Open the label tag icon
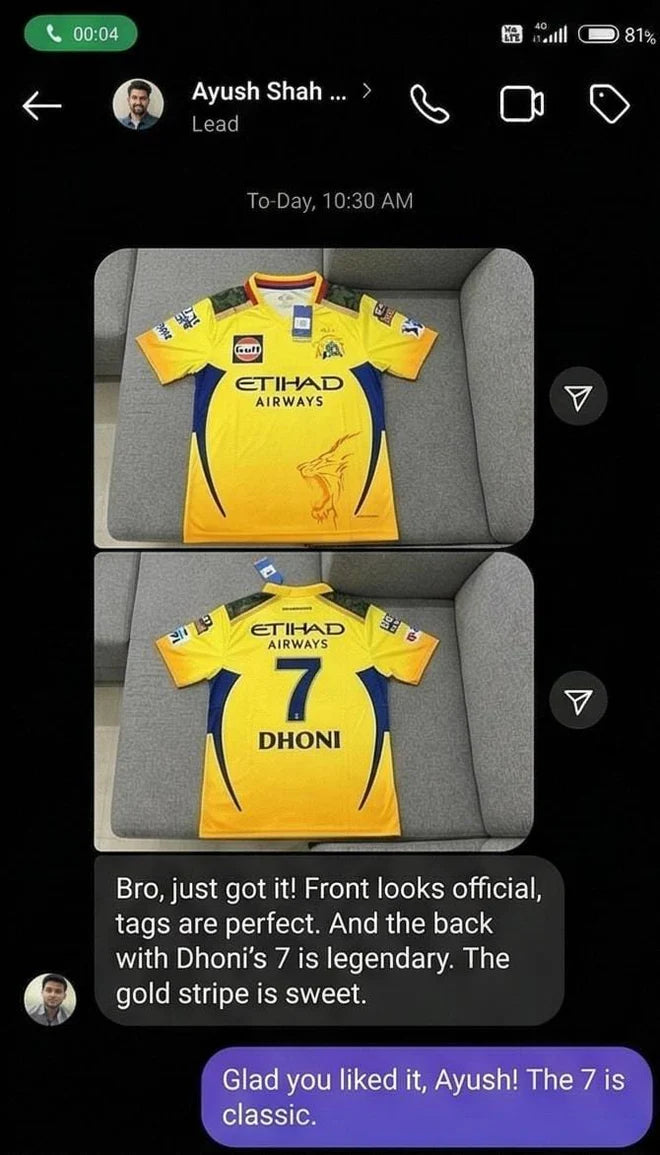 [x=608, y=104]
